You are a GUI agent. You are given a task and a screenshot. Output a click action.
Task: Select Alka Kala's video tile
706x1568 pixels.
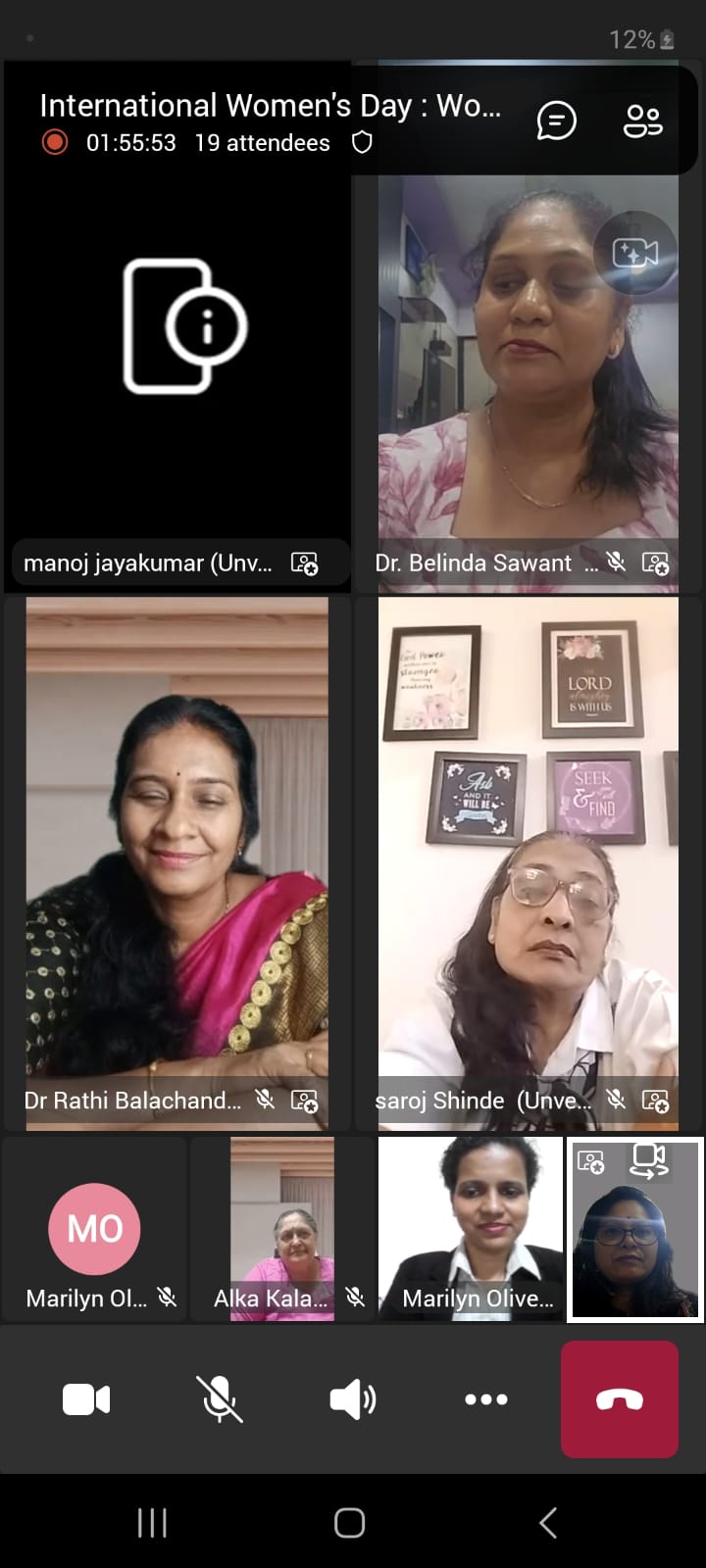[x=282, y=1229]
